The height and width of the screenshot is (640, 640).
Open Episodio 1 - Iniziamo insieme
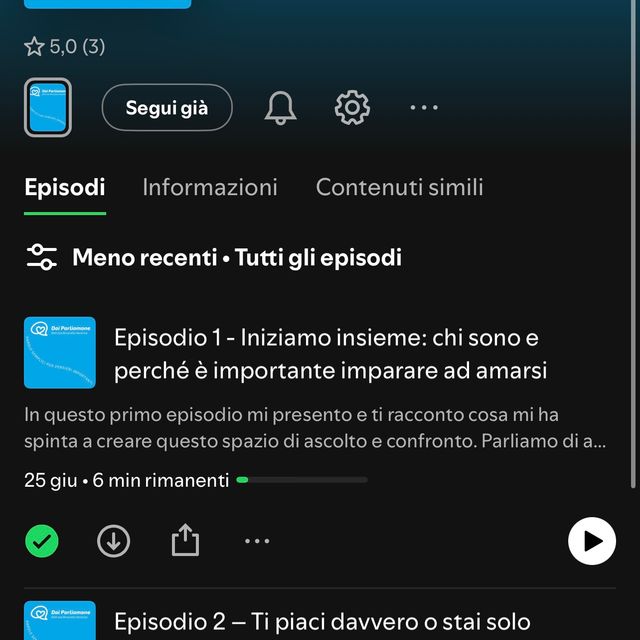click(x=330, y=354)
